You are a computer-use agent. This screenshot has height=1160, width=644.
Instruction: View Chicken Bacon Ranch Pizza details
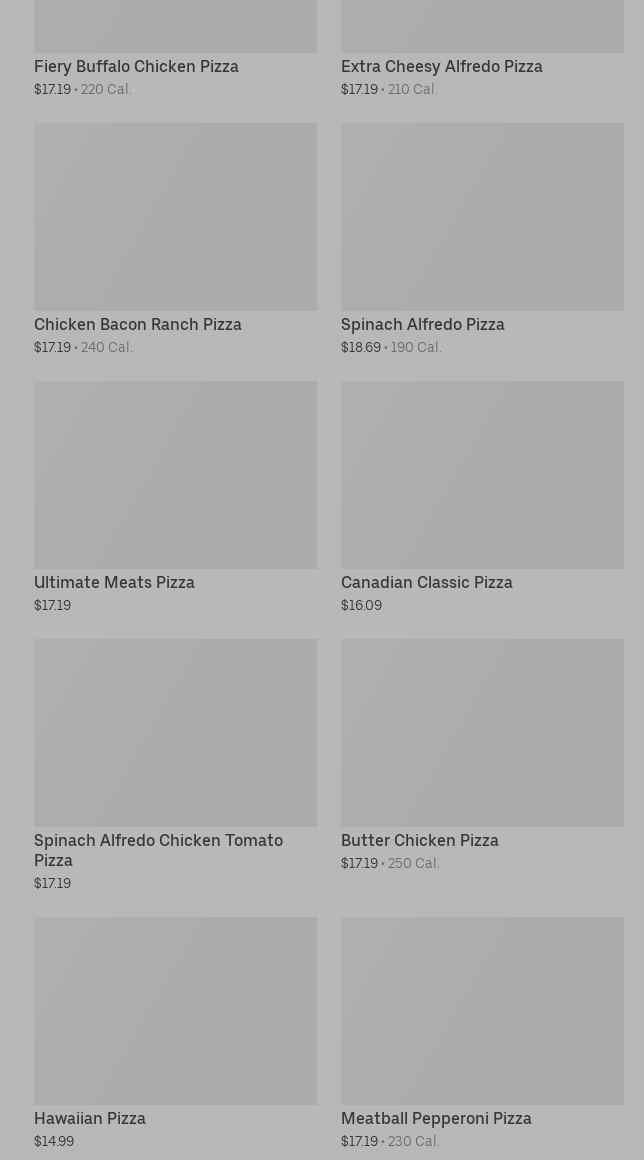(175, 239)
